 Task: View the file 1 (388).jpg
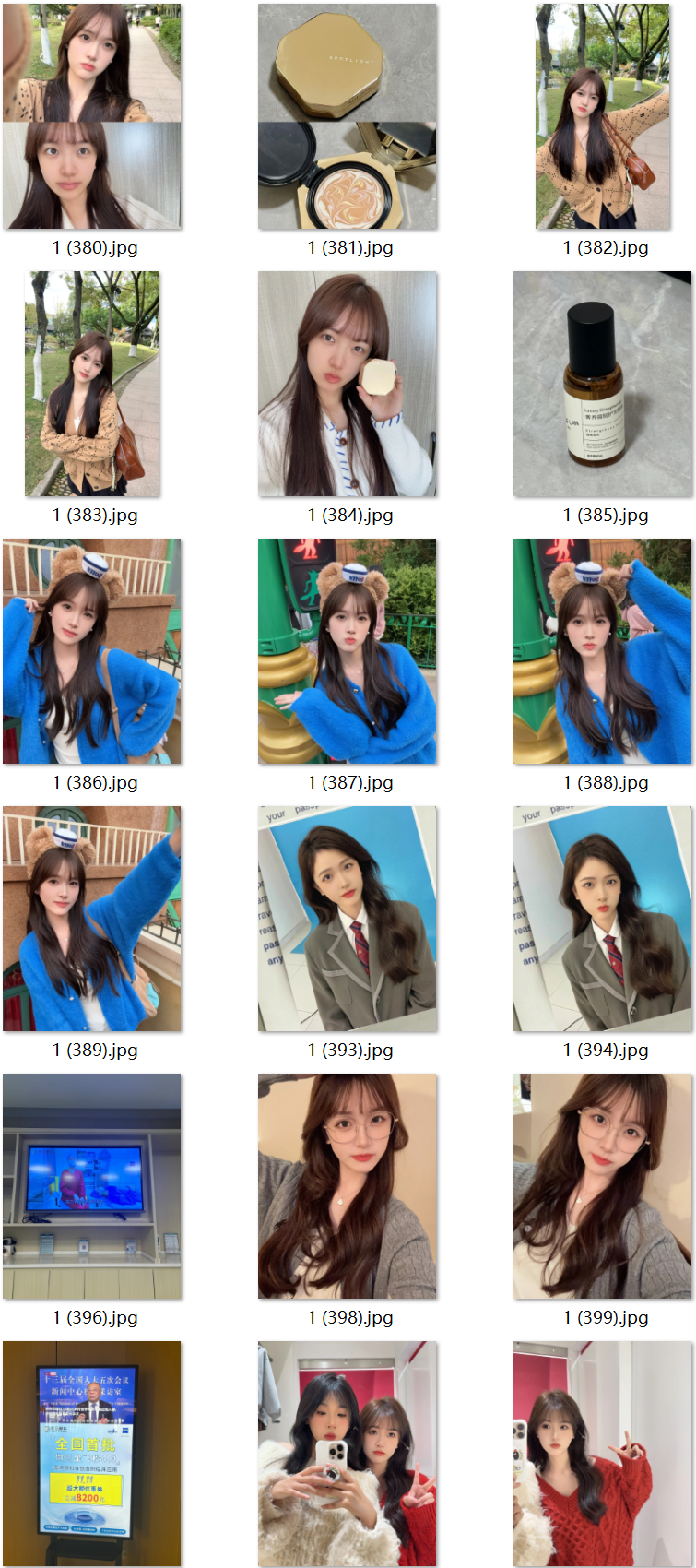click(603, 651)
